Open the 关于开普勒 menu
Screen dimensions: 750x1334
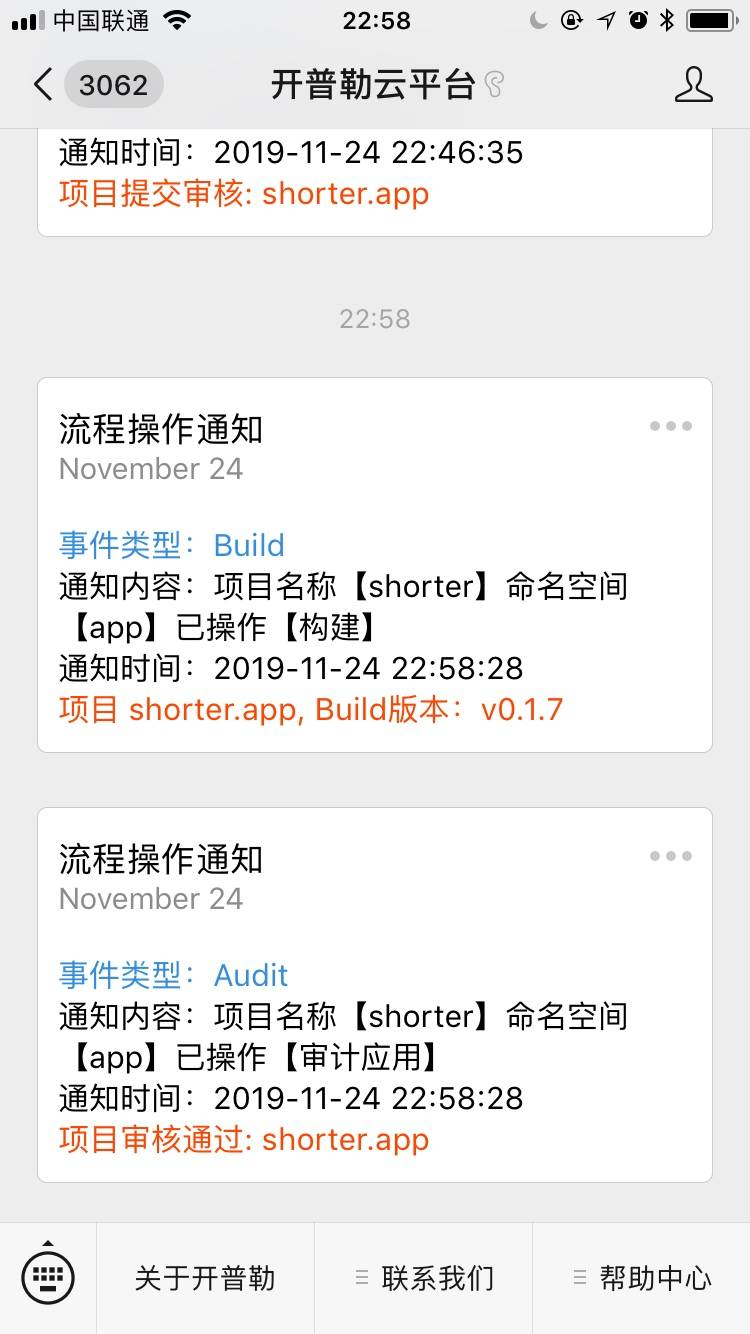(x=205, y=1278)
